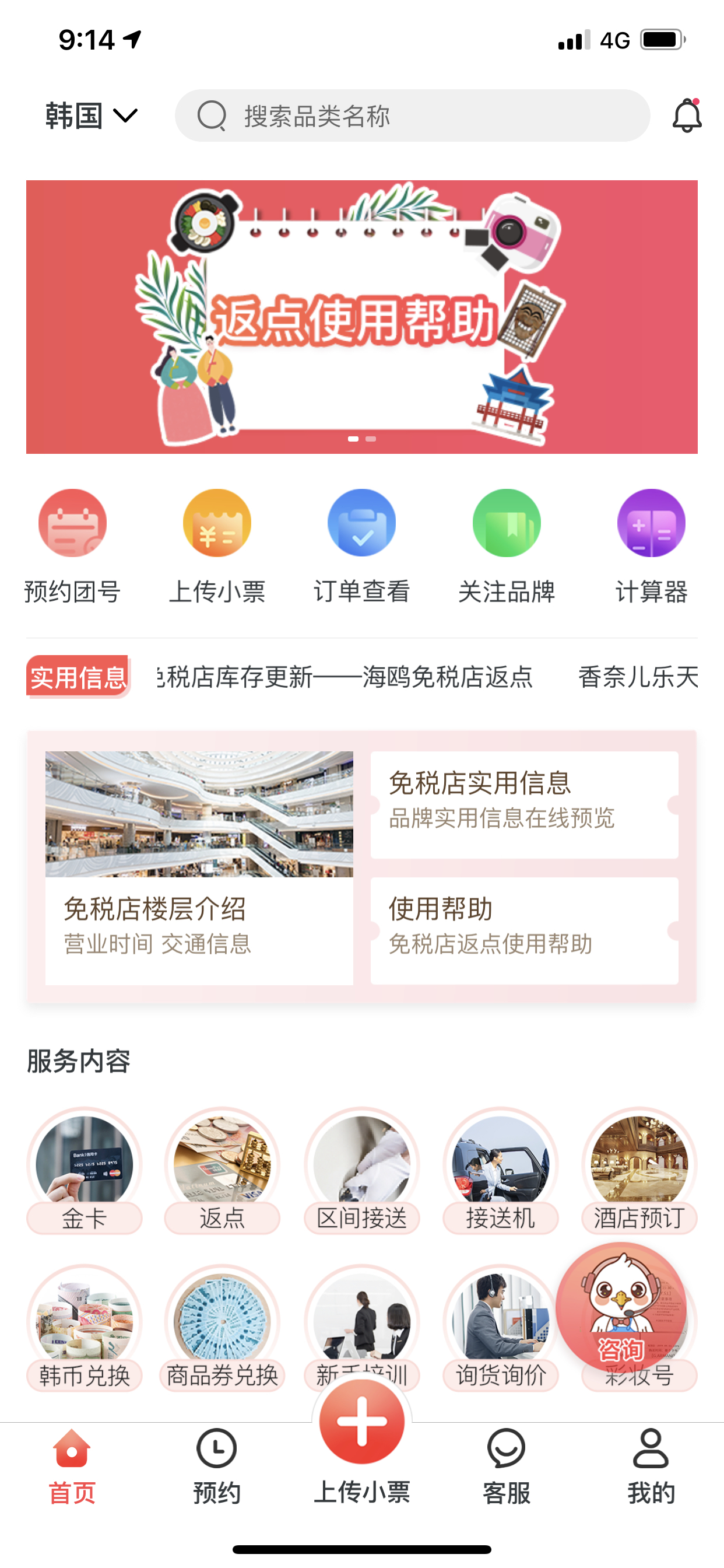Open the 返点使用帮助 banner

[361, 317]
